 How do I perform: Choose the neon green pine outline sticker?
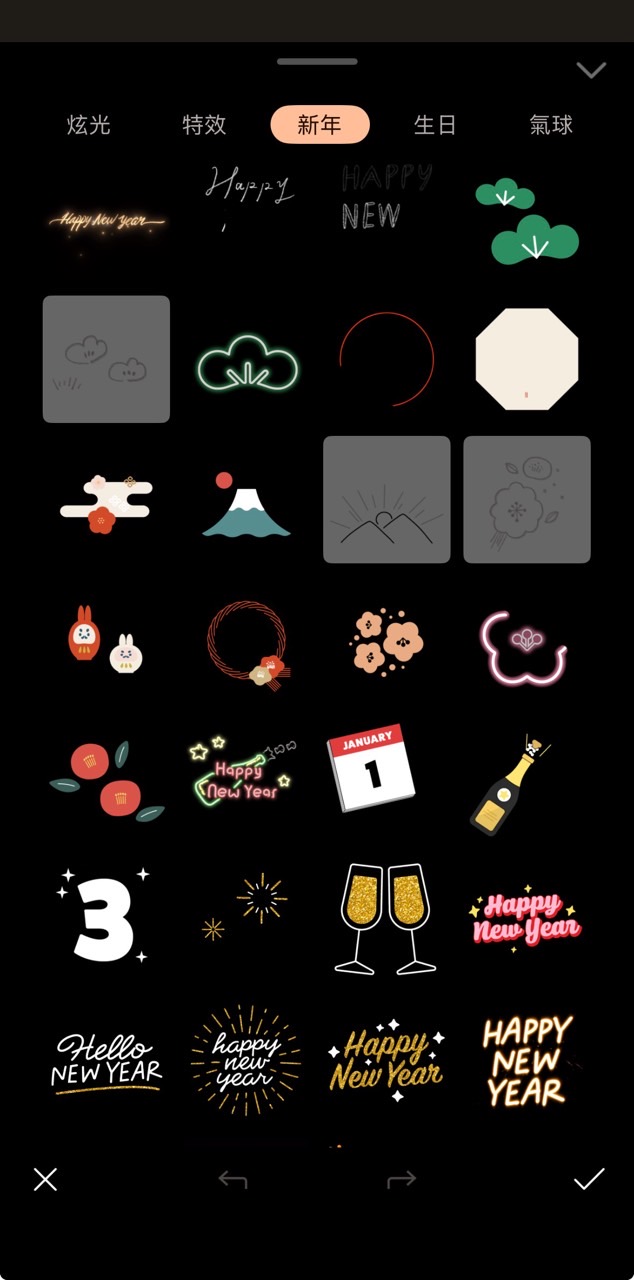click(246, 360)
